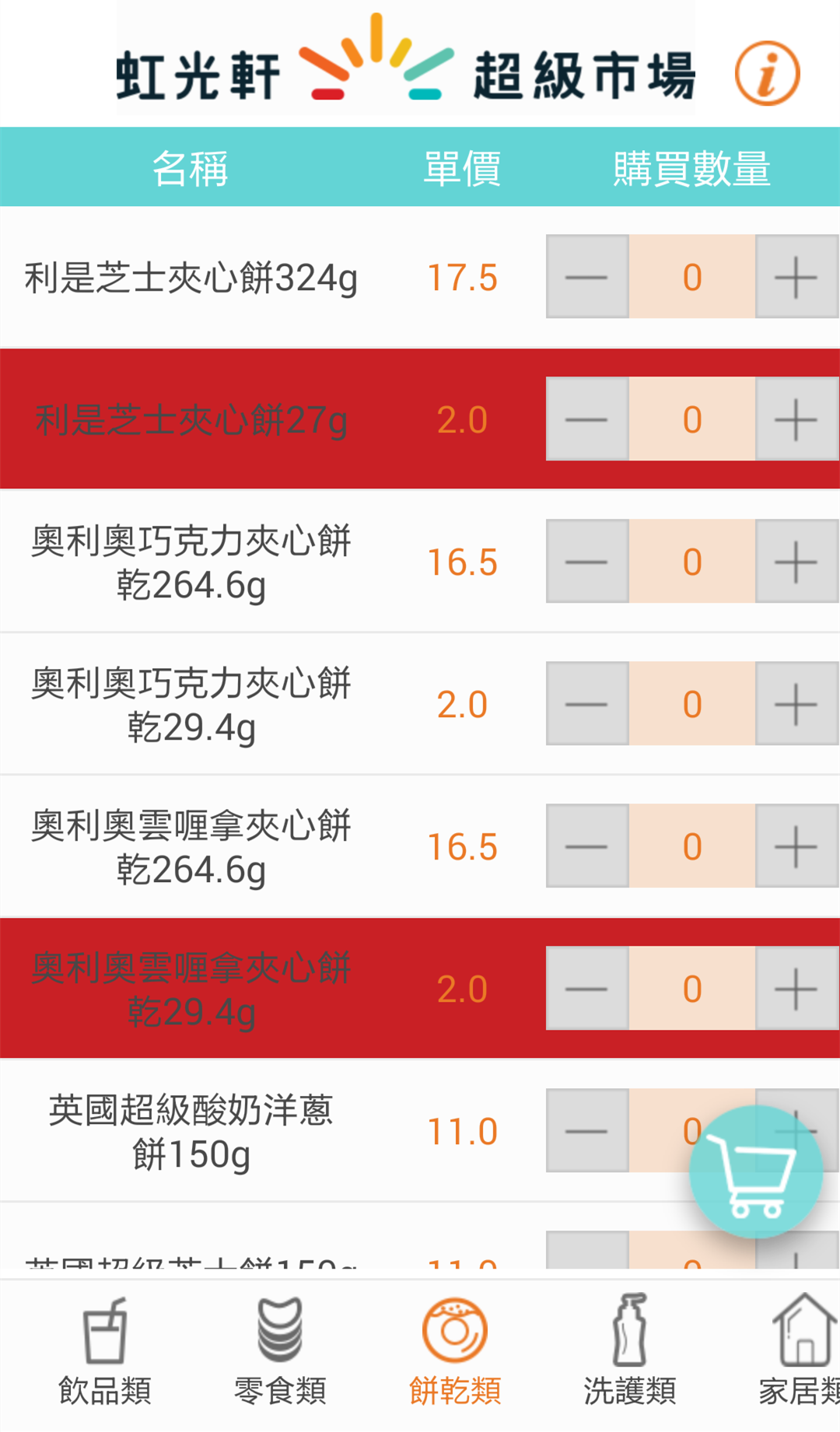This screenshot has width=840, height=1432.
Task: Select the highlighted 利是芝士夾心餅27g row
Action: pyautogui.click(x=190, y=418)
